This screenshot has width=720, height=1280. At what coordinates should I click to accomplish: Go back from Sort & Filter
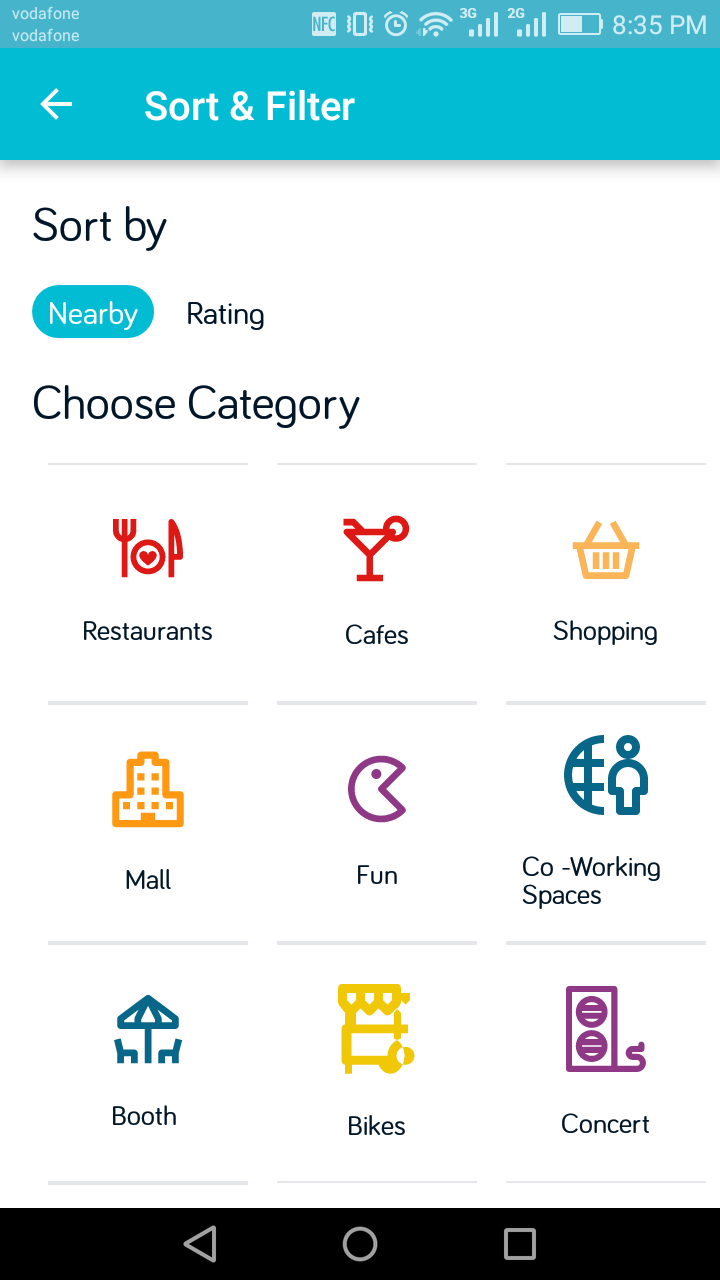(56, 105)
